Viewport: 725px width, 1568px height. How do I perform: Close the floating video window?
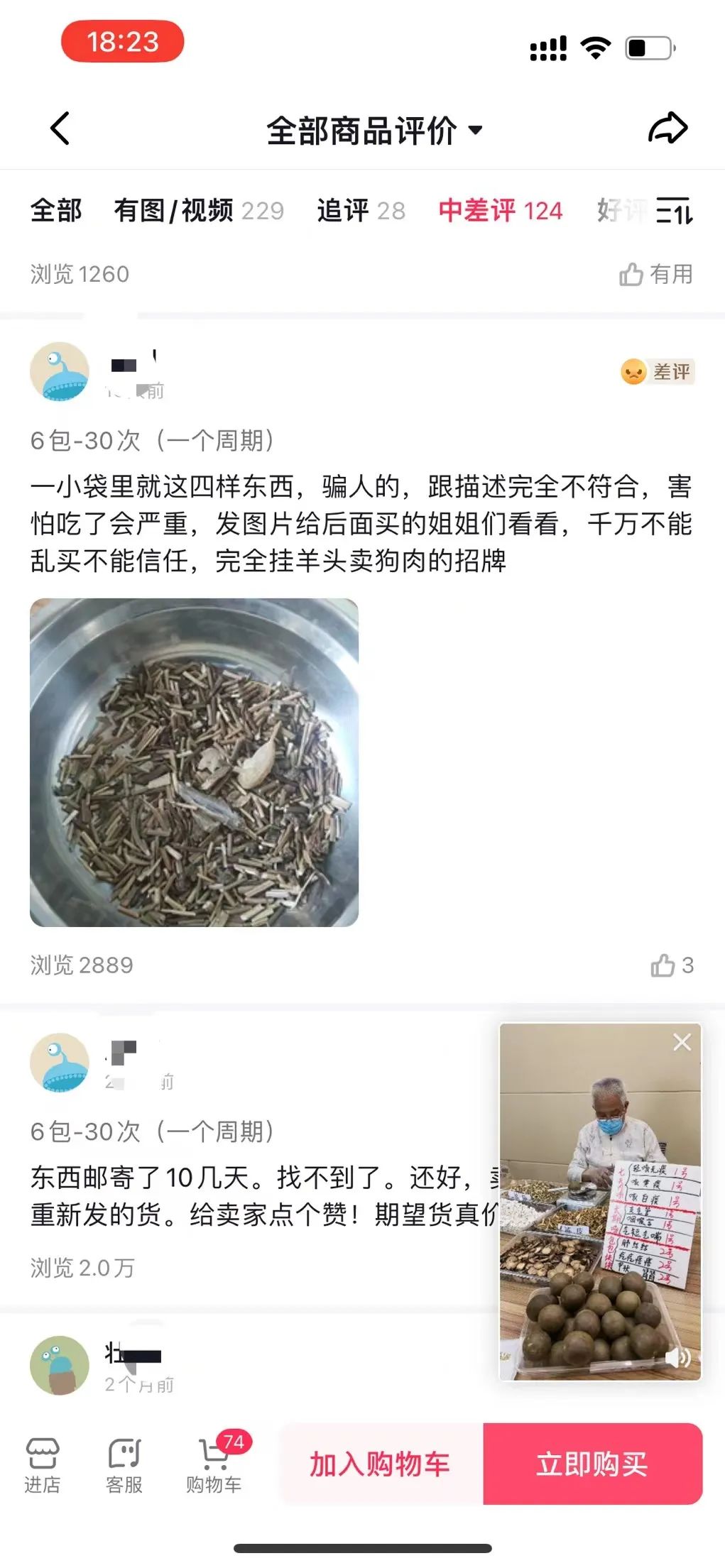[x=682, y=1042]
